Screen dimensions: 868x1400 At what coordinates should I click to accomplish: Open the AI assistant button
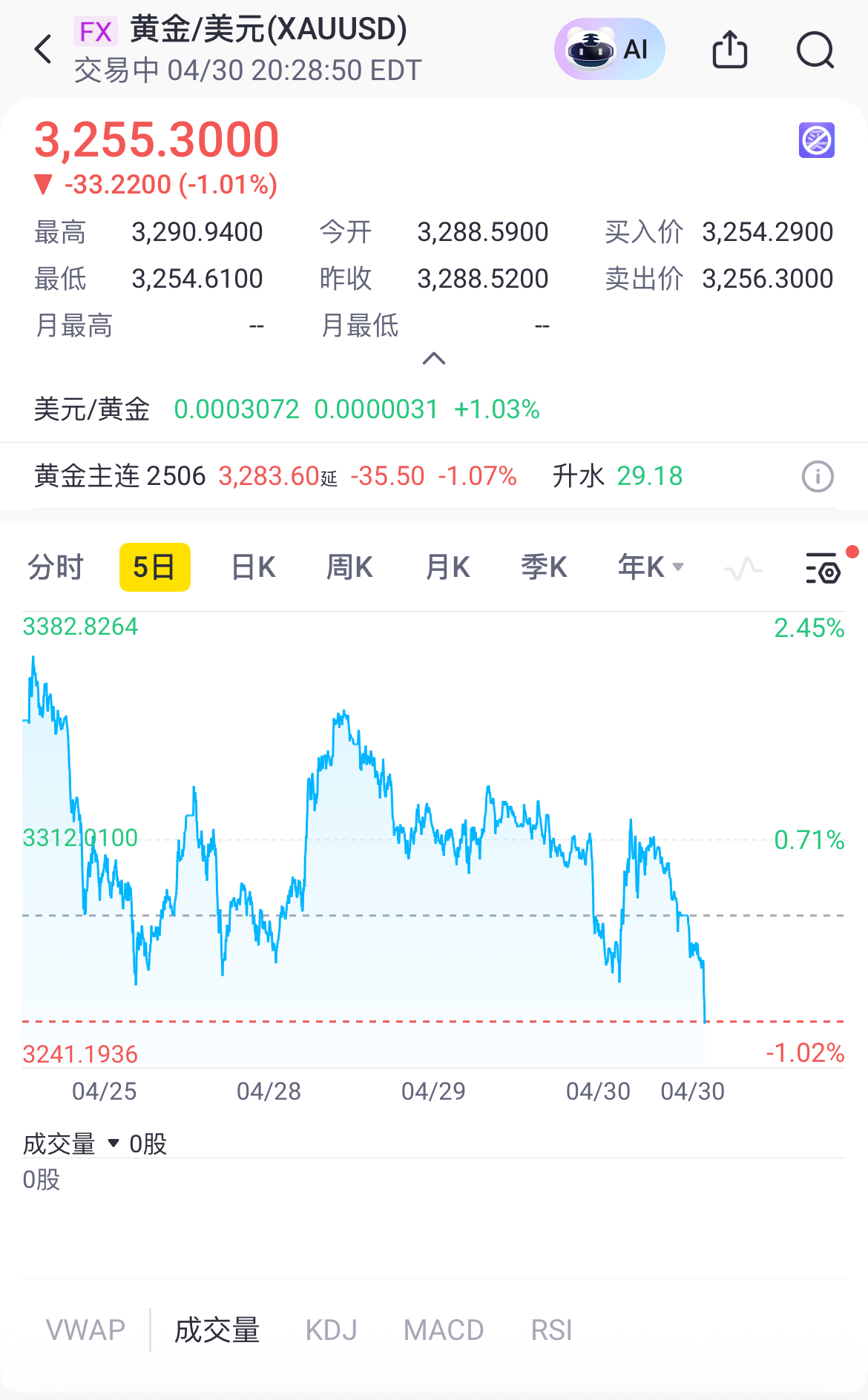(x=609, y=50)
